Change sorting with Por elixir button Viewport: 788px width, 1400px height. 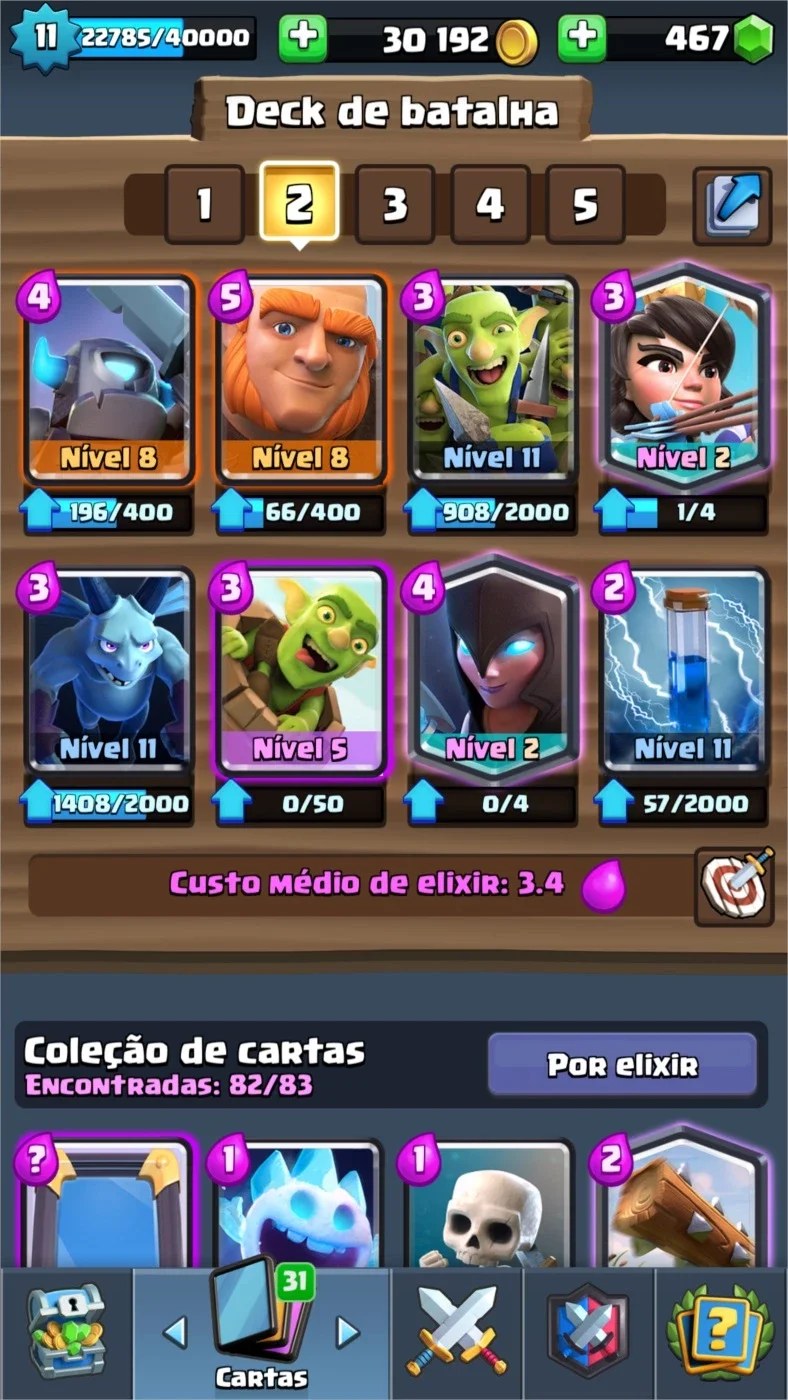point(622,1065)
